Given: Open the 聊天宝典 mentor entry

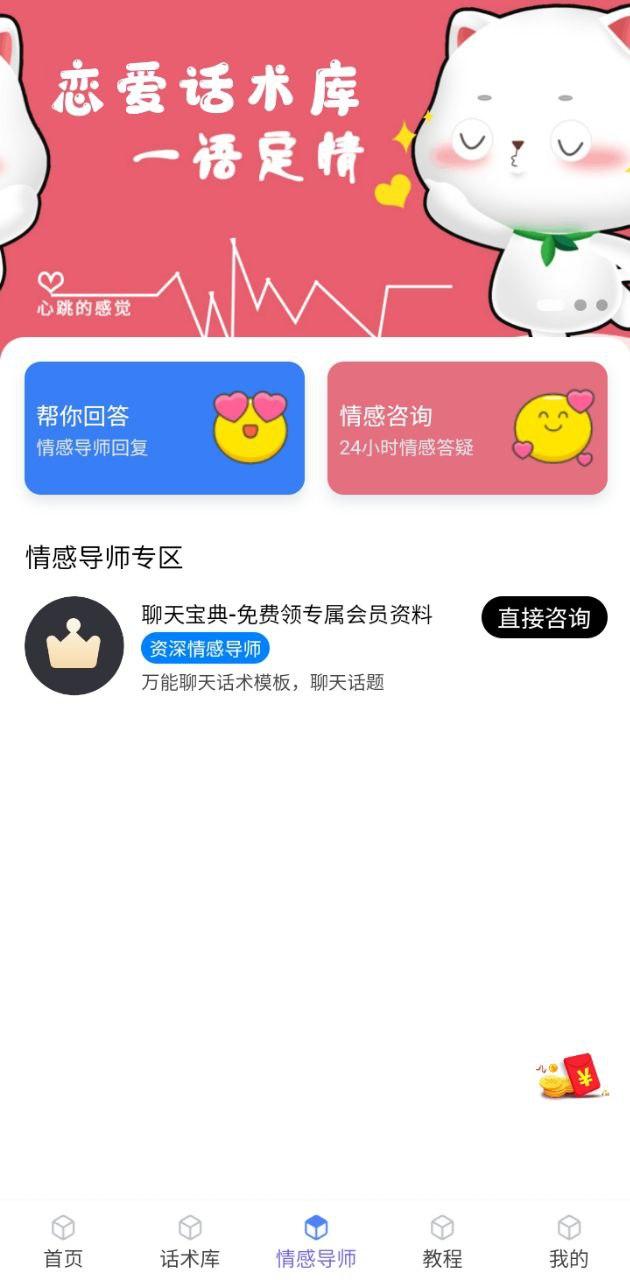Looking at the screenshot, I should (x=287, y=615).
